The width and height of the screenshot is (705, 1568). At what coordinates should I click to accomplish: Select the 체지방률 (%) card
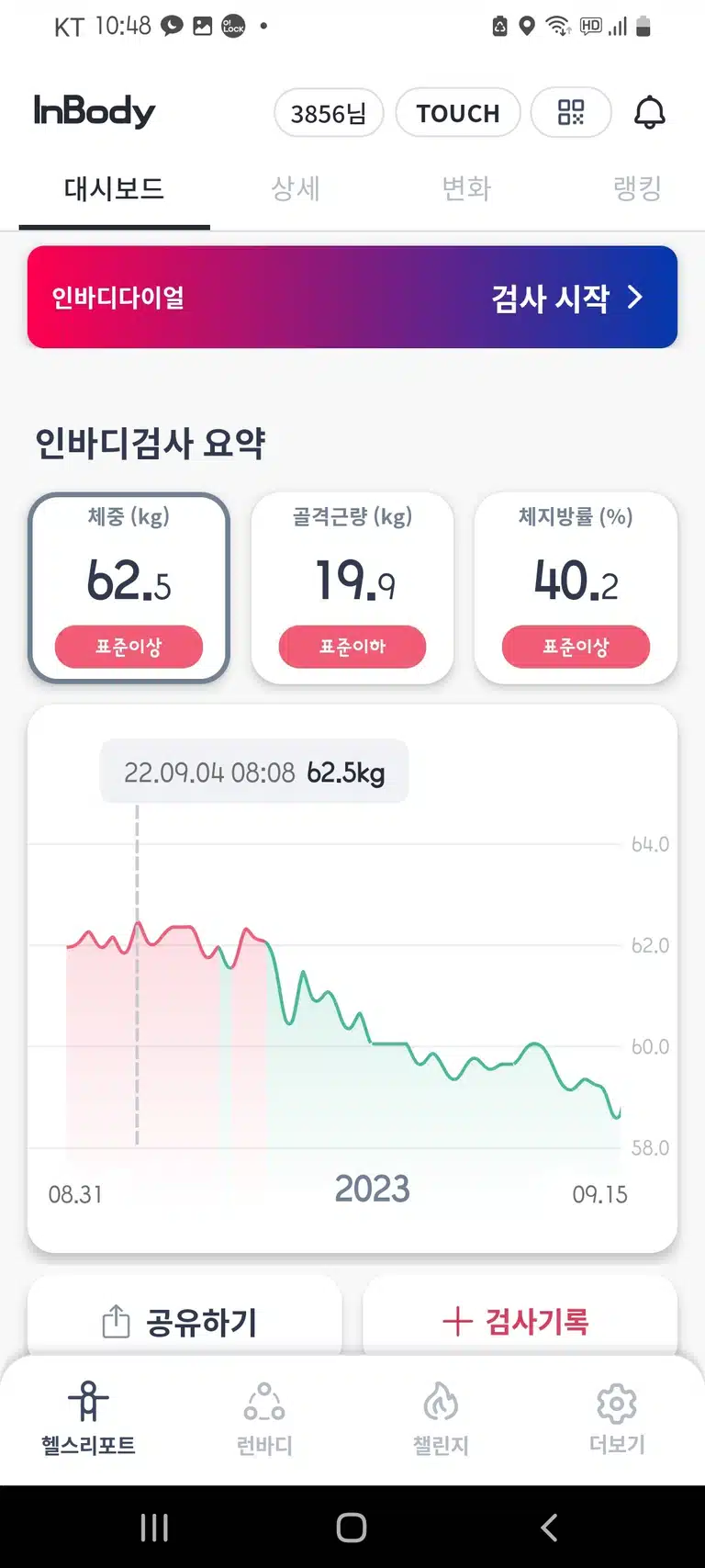[x=576, y=588]
